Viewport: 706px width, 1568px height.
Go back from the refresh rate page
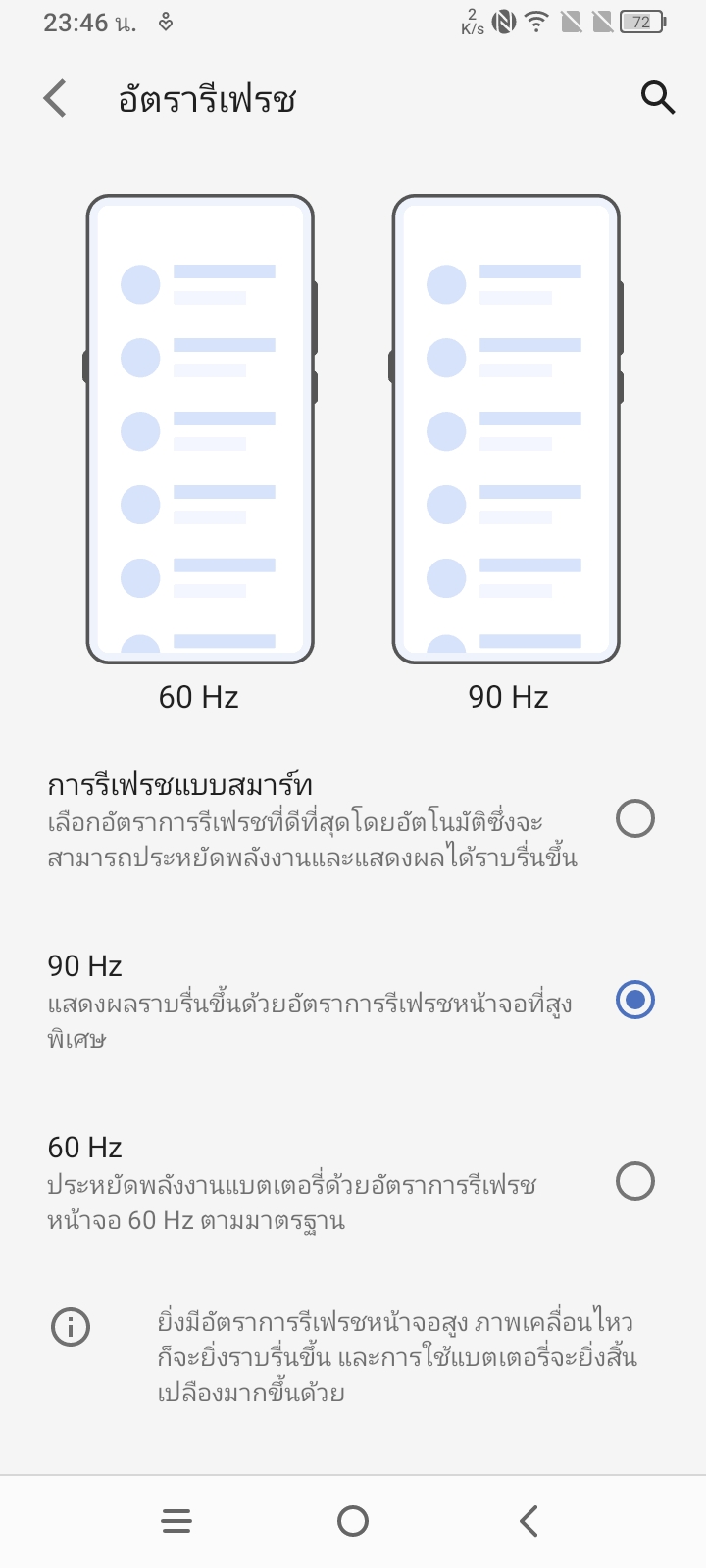click(56, 99)
